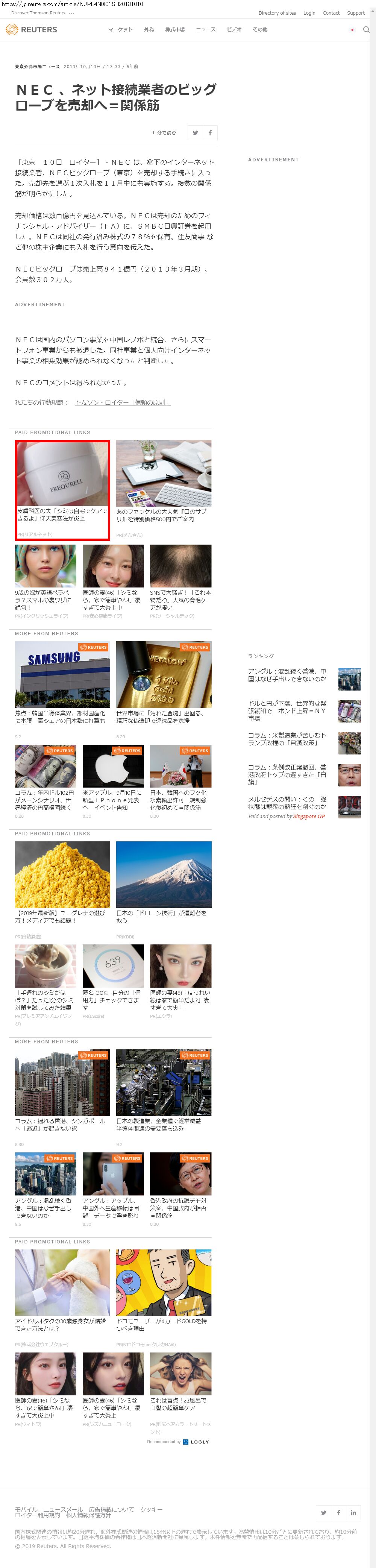
Task: Open the Directory of sites link
Action: [277, 13]
